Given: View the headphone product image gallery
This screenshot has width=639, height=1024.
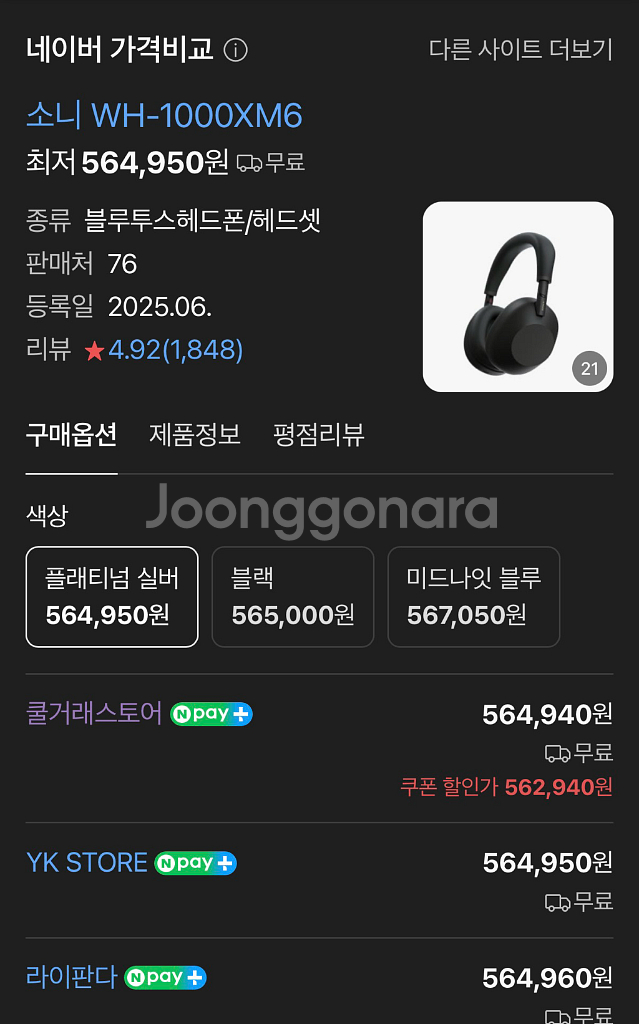Looking at the screenshot, I should coord(517,296).
